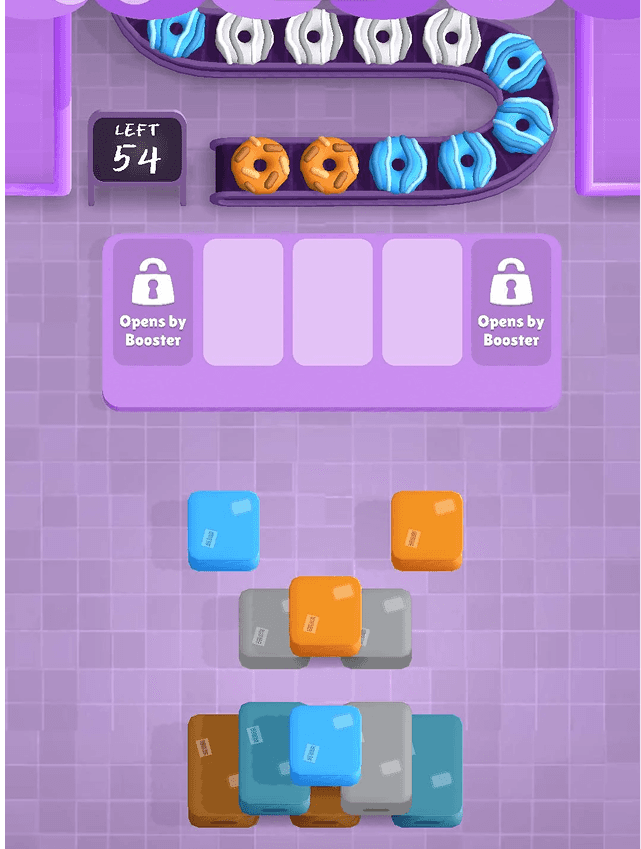Select the orange box stacked on gray boxes
Image resolution: width=641 pixels, height=849 pixels.
point(324,613)
